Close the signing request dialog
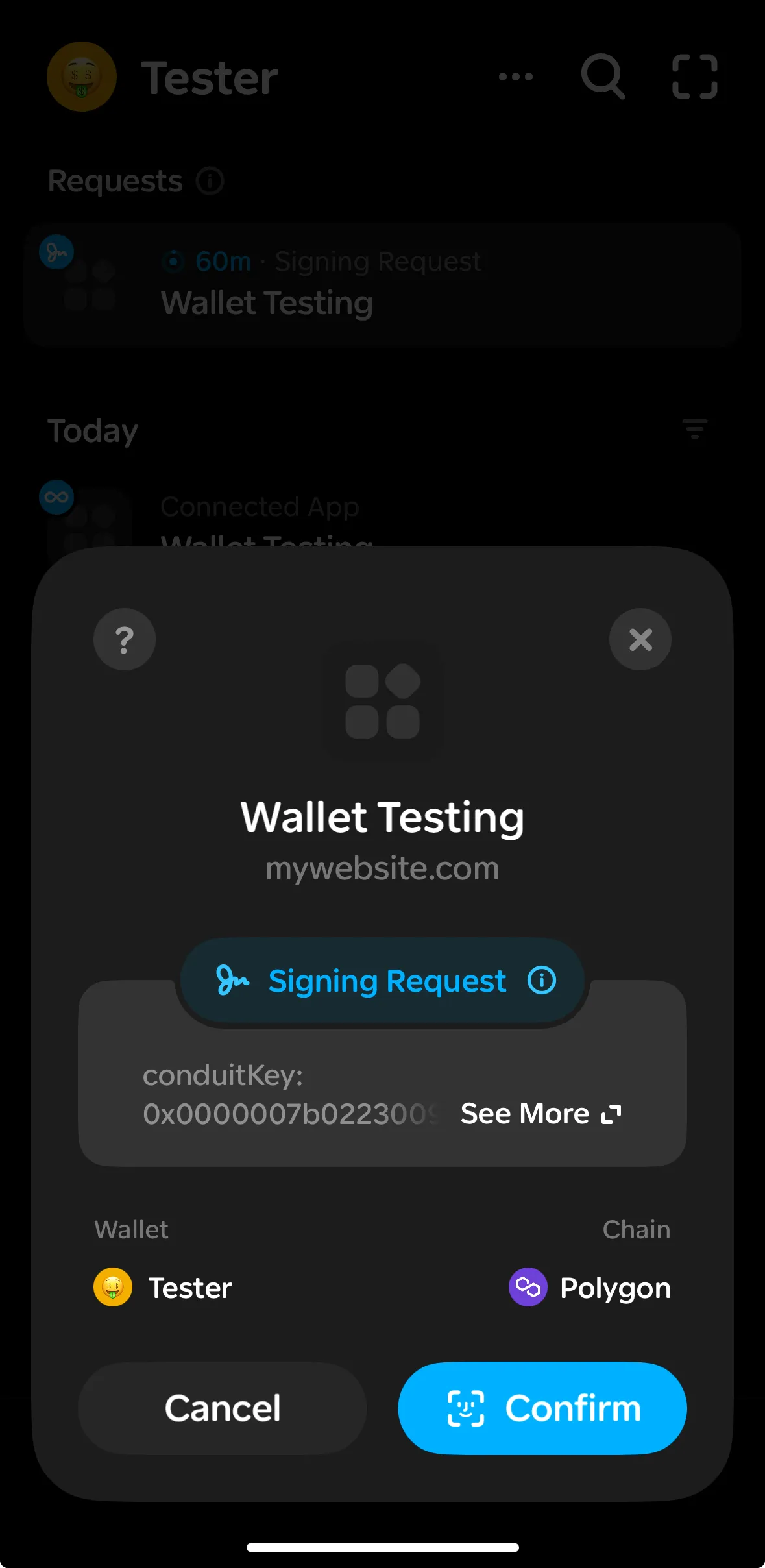 [x=640, y=639]
